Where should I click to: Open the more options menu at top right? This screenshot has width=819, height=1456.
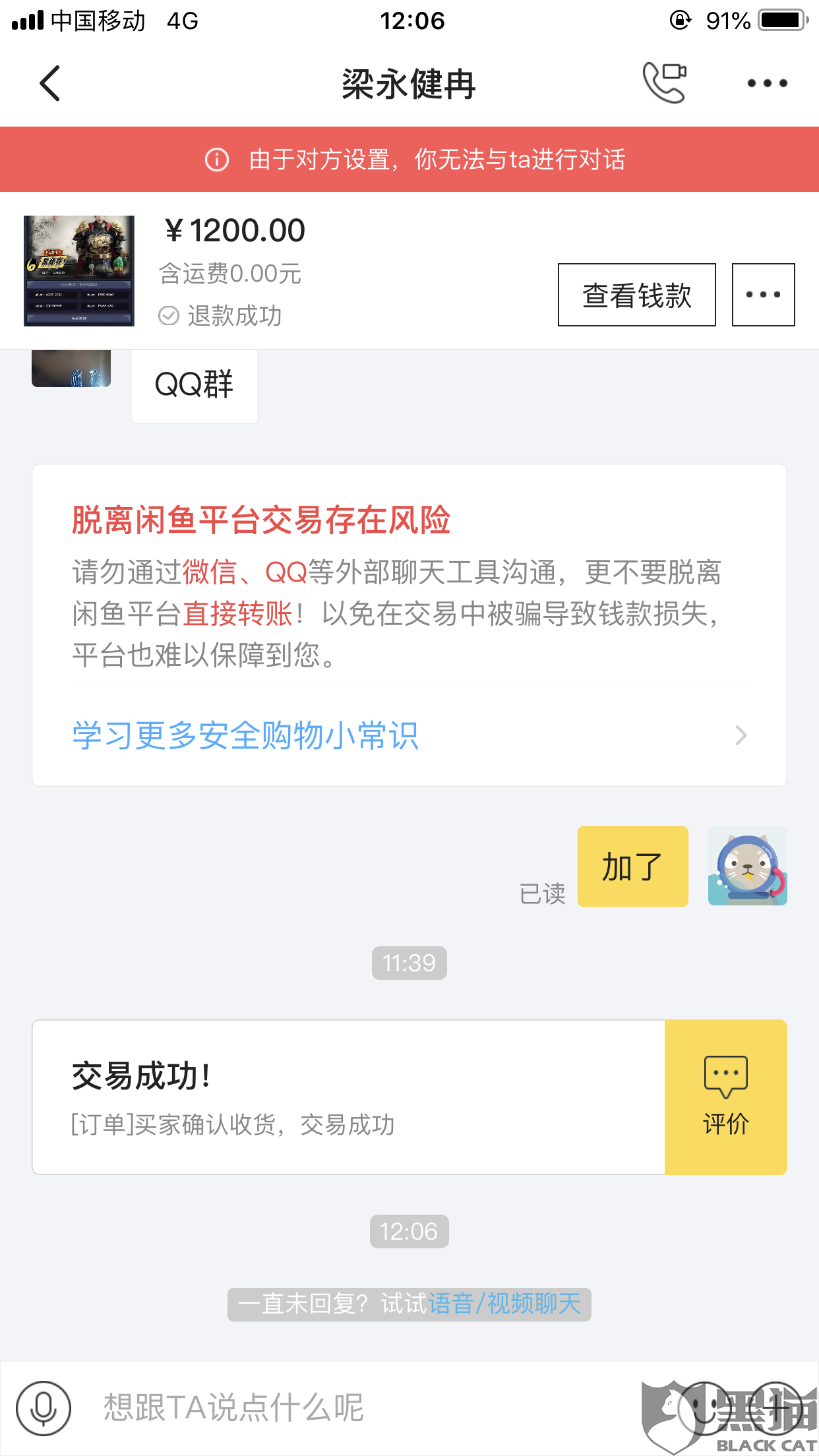pos(768,84)
